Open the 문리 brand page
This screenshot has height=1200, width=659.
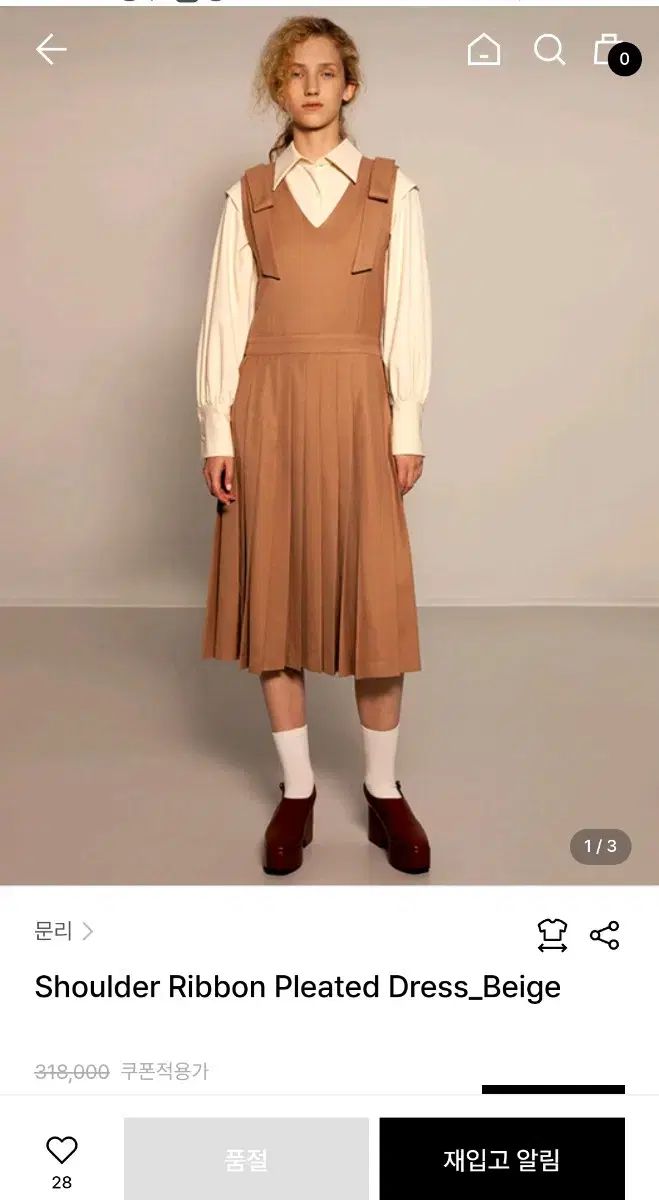click(x=64, y=931)
